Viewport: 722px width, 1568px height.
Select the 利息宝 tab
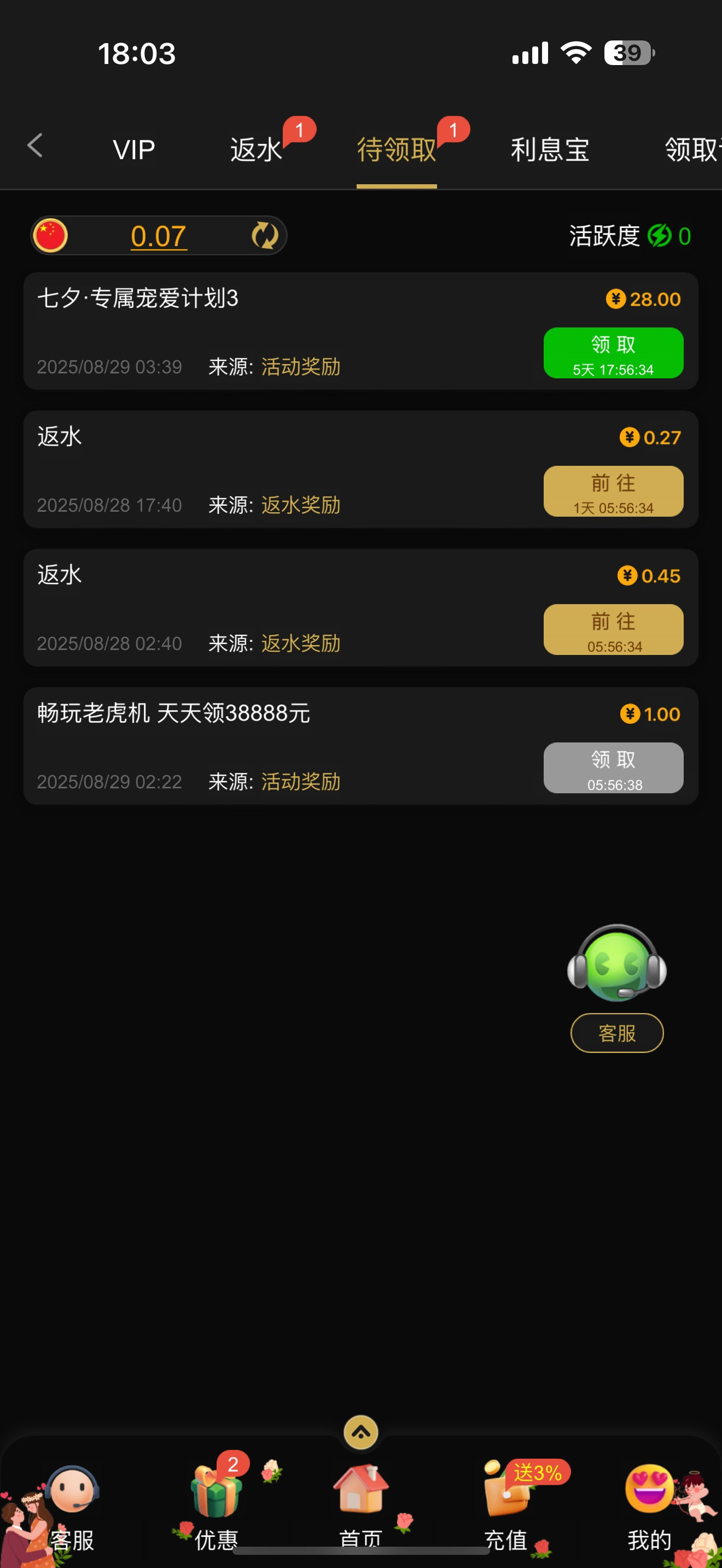[x=550, y=150]
